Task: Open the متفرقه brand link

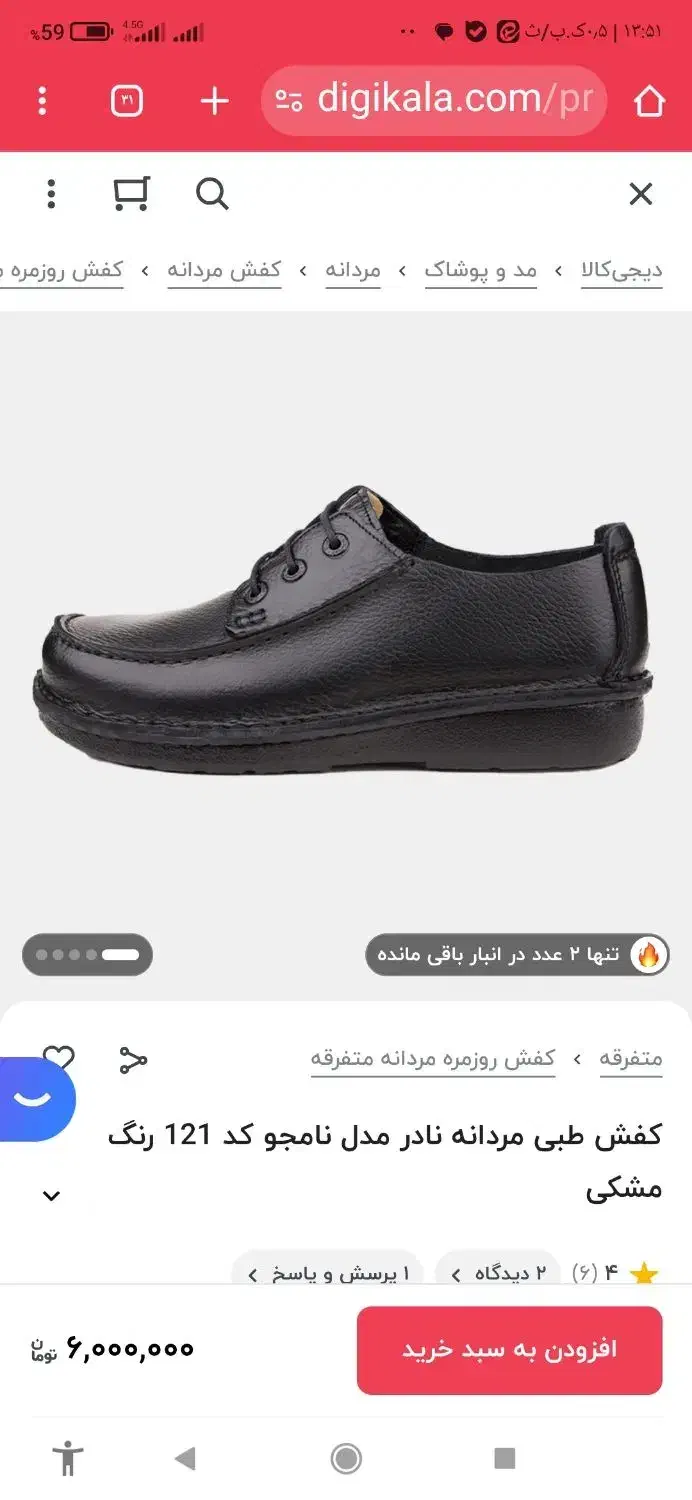Action: click(x=631, y=1059)
